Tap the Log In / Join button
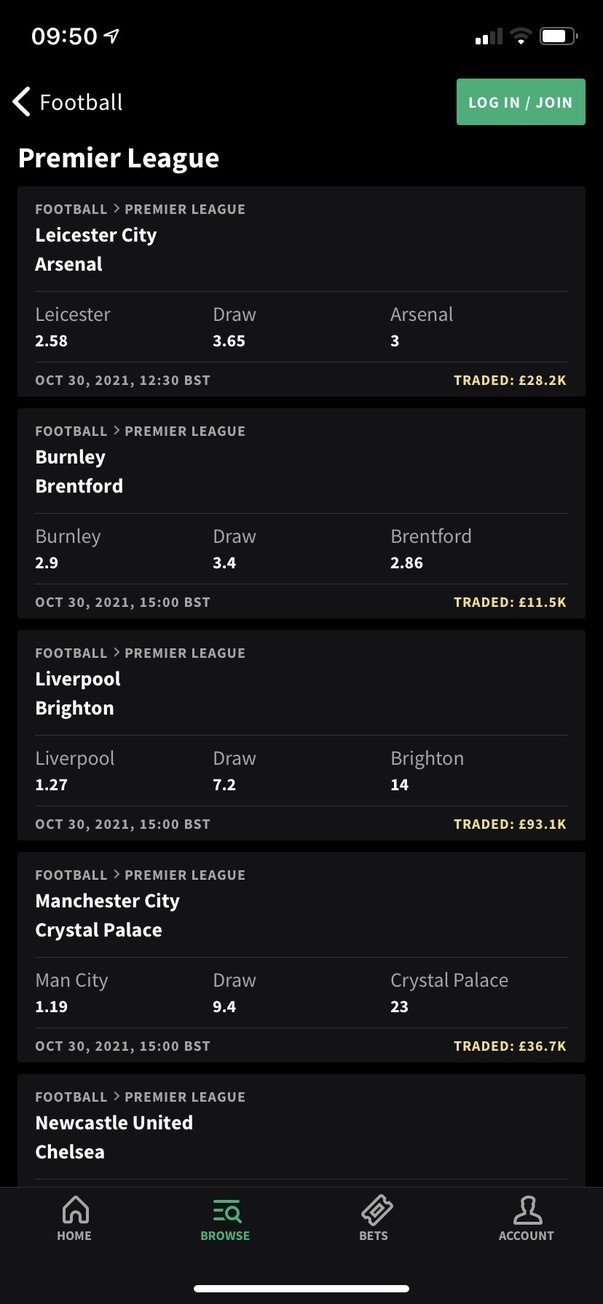603x1304 pixels. tap(520, 102)
